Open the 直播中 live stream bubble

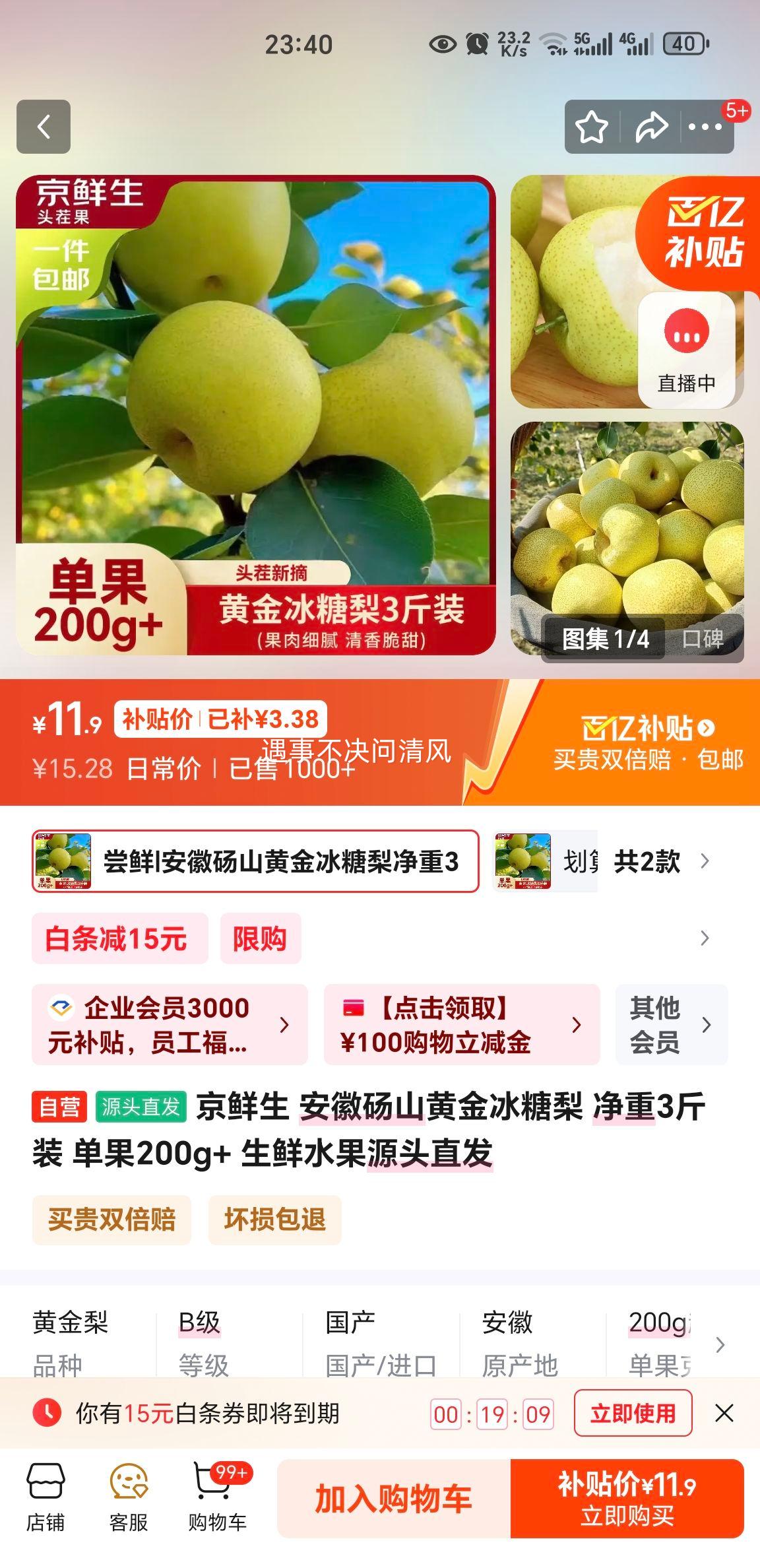coord(686,350)
